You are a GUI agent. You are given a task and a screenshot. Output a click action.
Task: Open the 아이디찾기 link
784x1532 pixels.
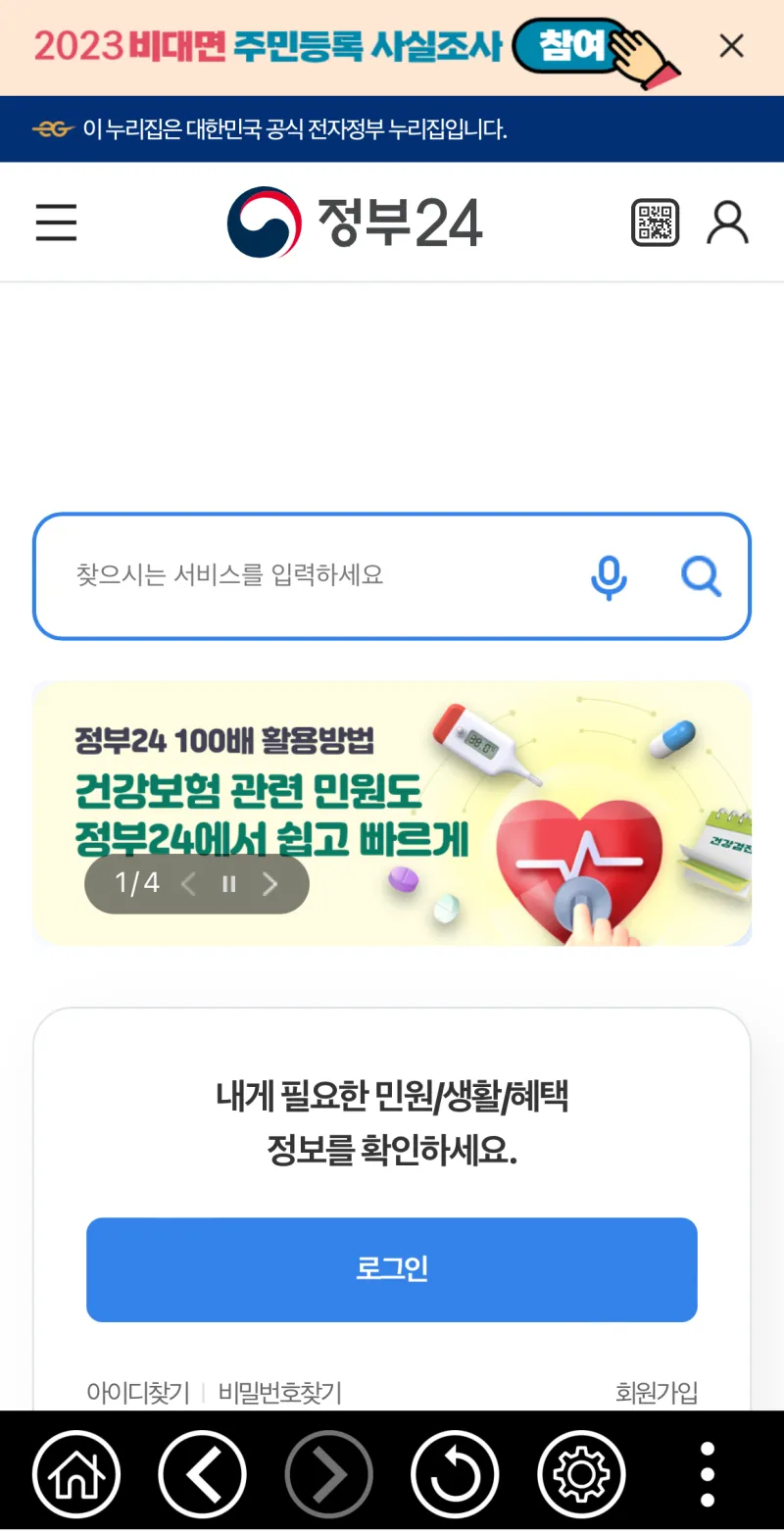[x=138, y=1392]
